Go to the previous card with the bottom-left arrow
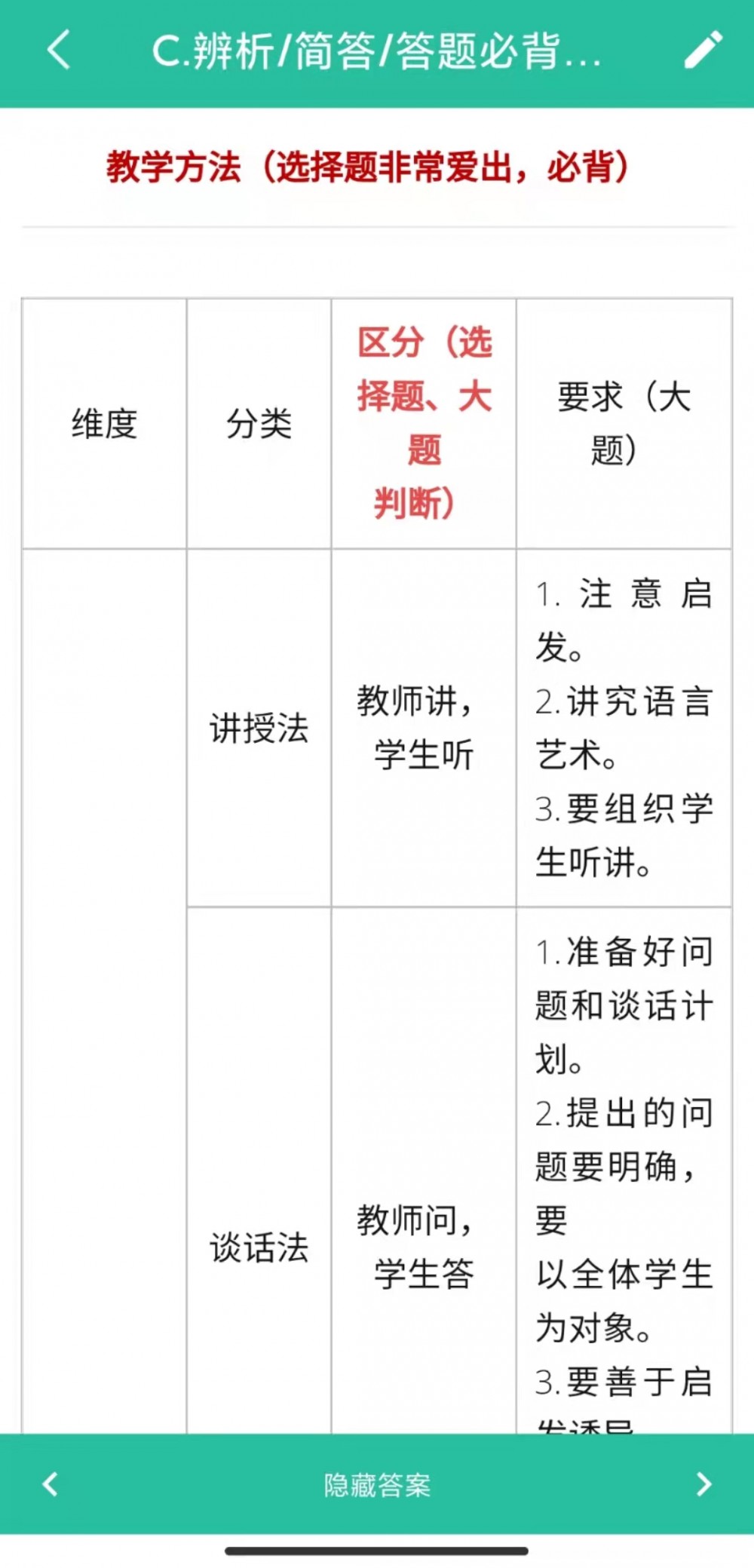The image size is (754, 1568). tap(51, 1484)
